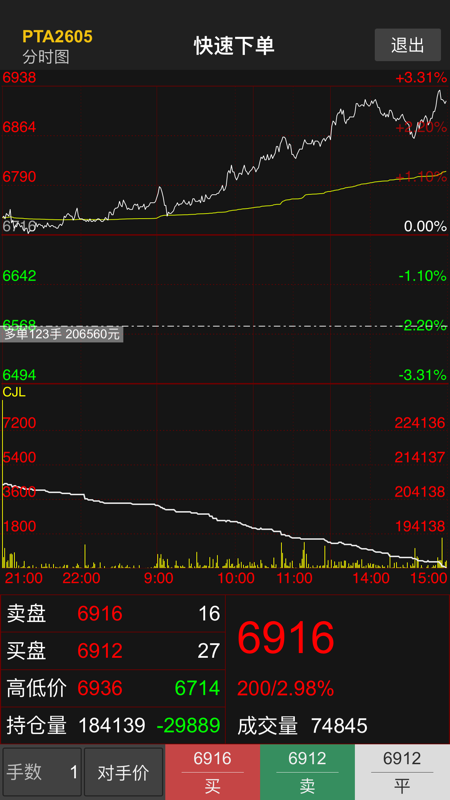The height and width of the screenshot is (800, 450).
Task: Close position with the 平 button
Action: (x=403, y=772)
